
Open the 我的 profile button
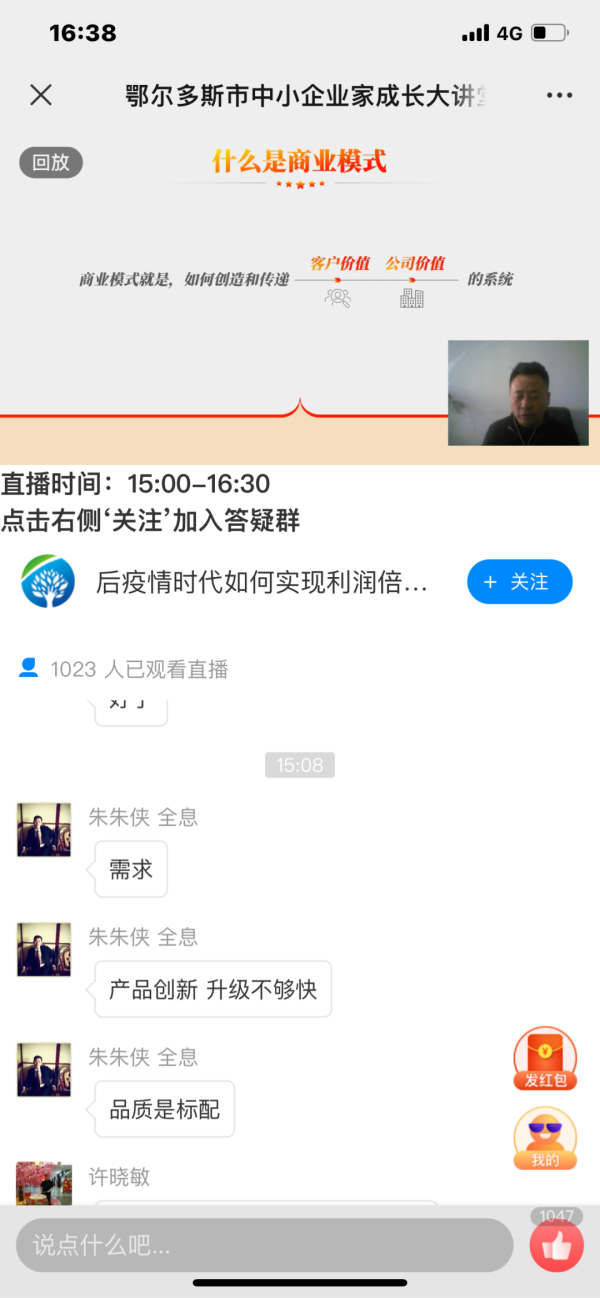click(545, 1140)
